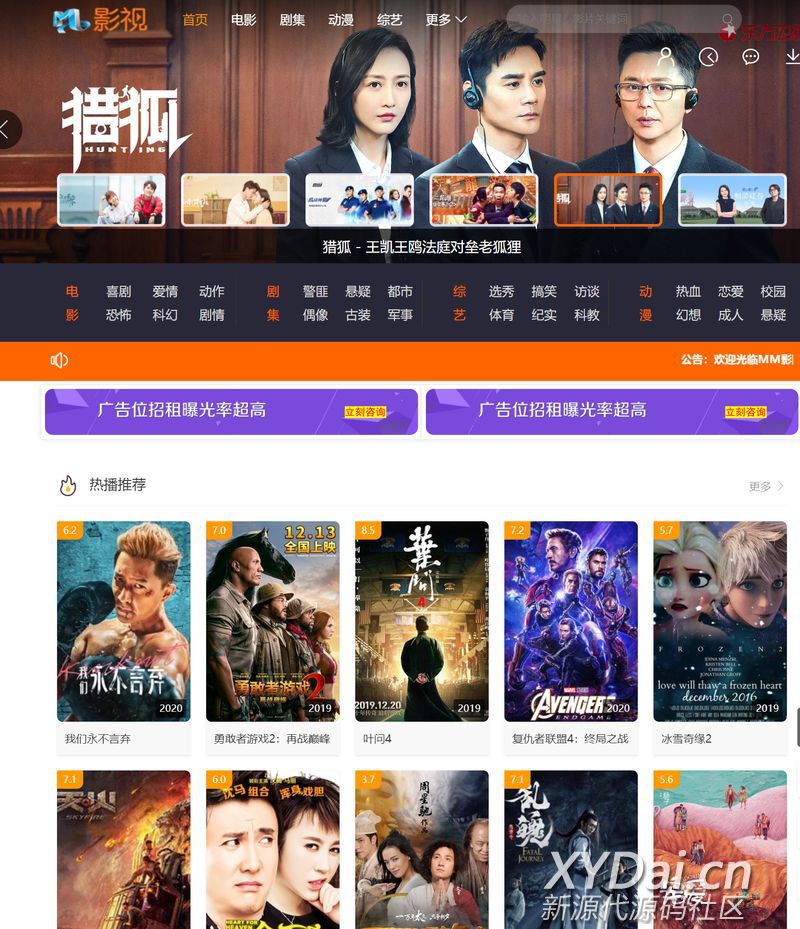
Task: Show previous banner slide arrow
Action: (7, 129)
